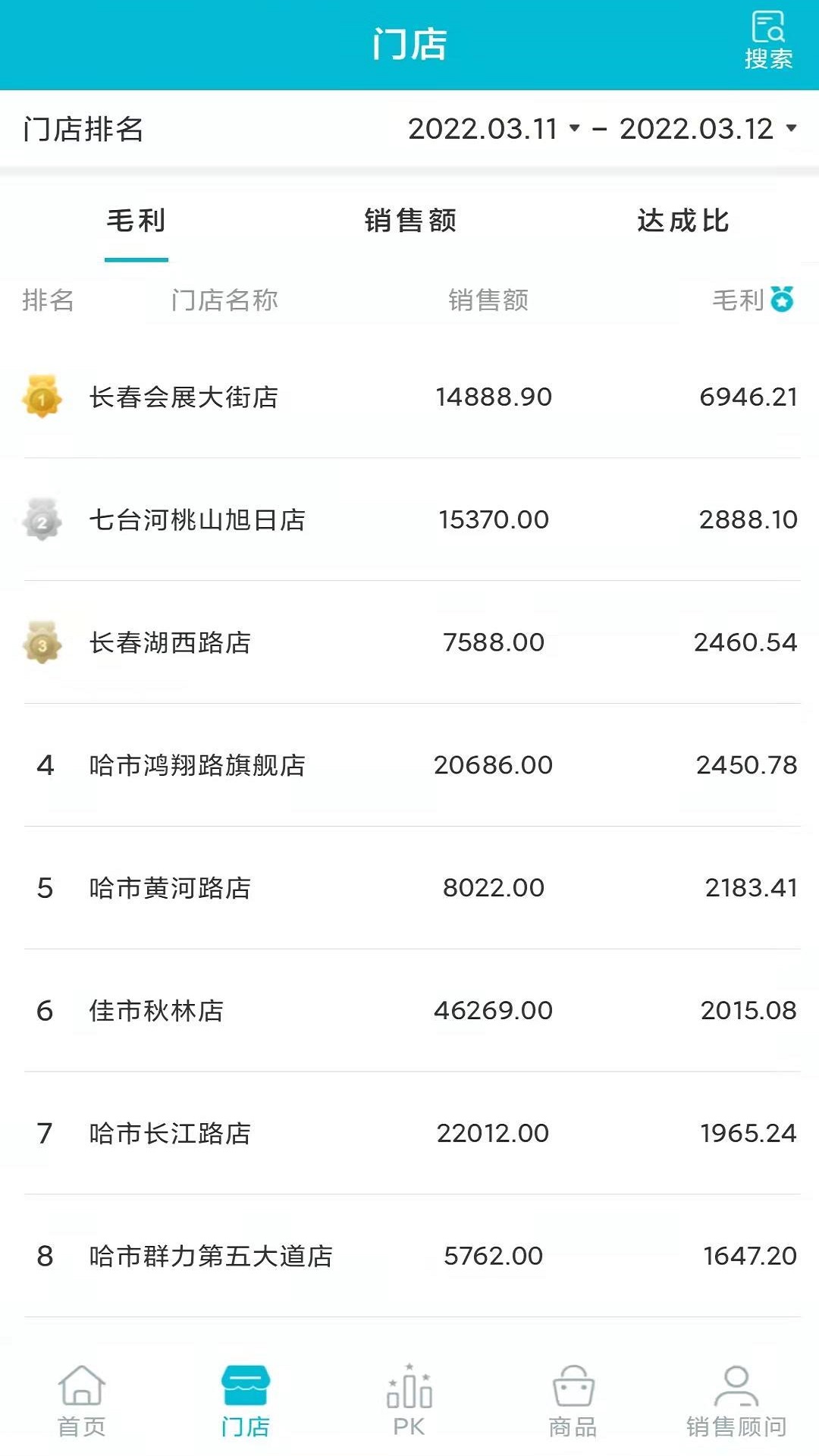Open start date dropdown 2022.03.11
819x1456 pixels.
click(485, 129)
